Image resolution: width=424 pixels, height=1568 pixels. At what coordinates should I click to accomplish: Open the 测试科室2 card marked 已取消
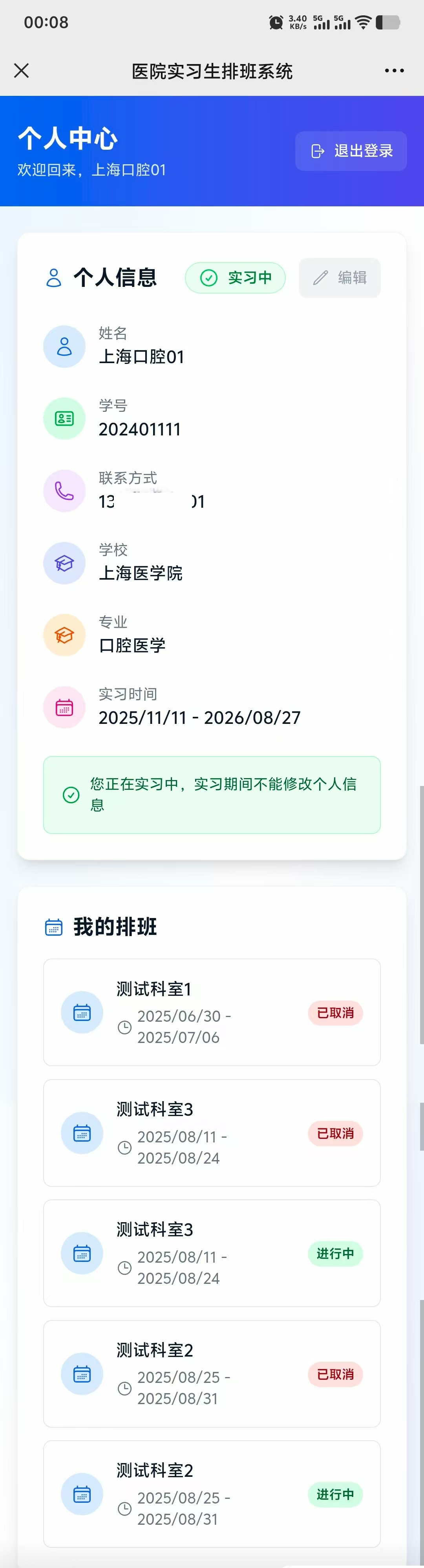[212, 1373]
